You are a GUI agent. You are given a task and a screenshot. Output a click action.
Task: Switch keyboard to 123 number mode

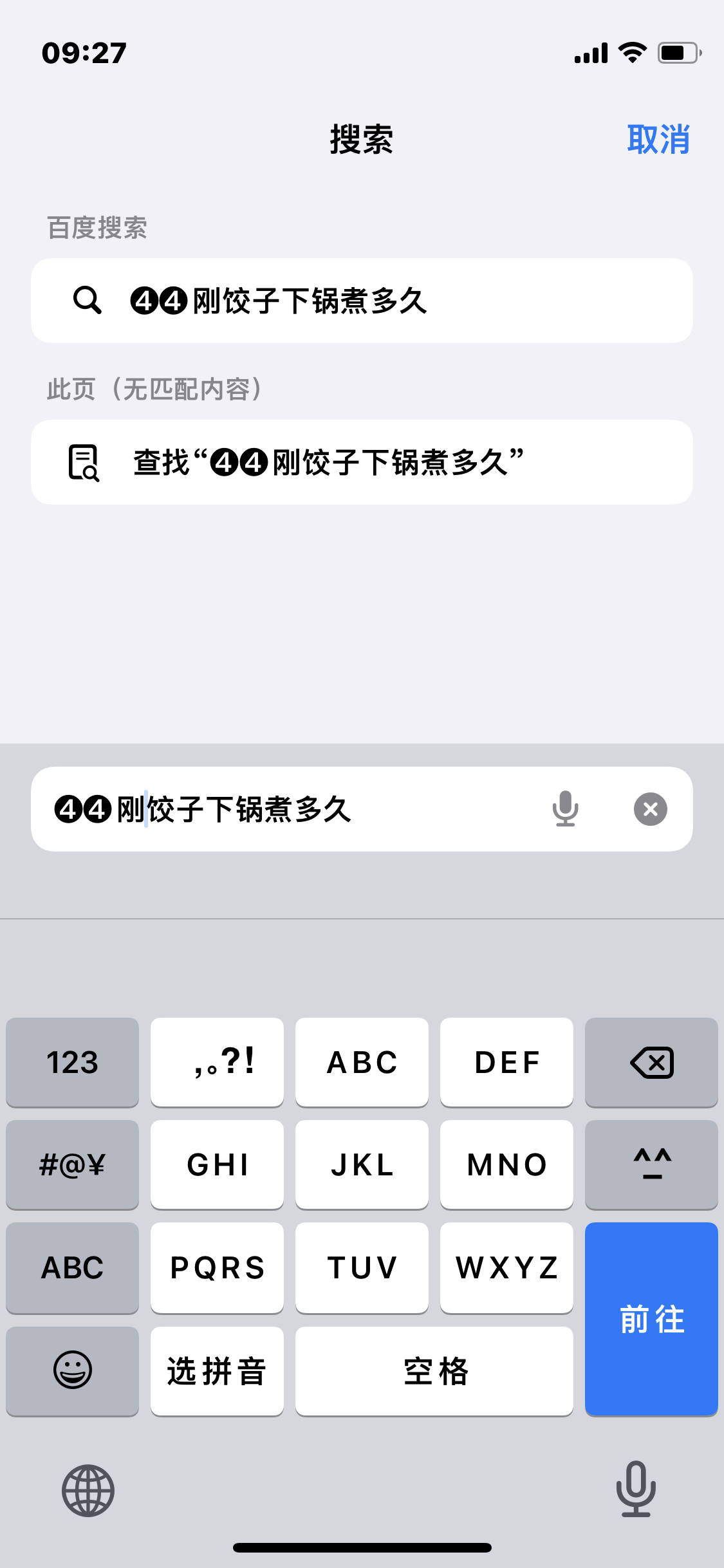[72, 1062]
